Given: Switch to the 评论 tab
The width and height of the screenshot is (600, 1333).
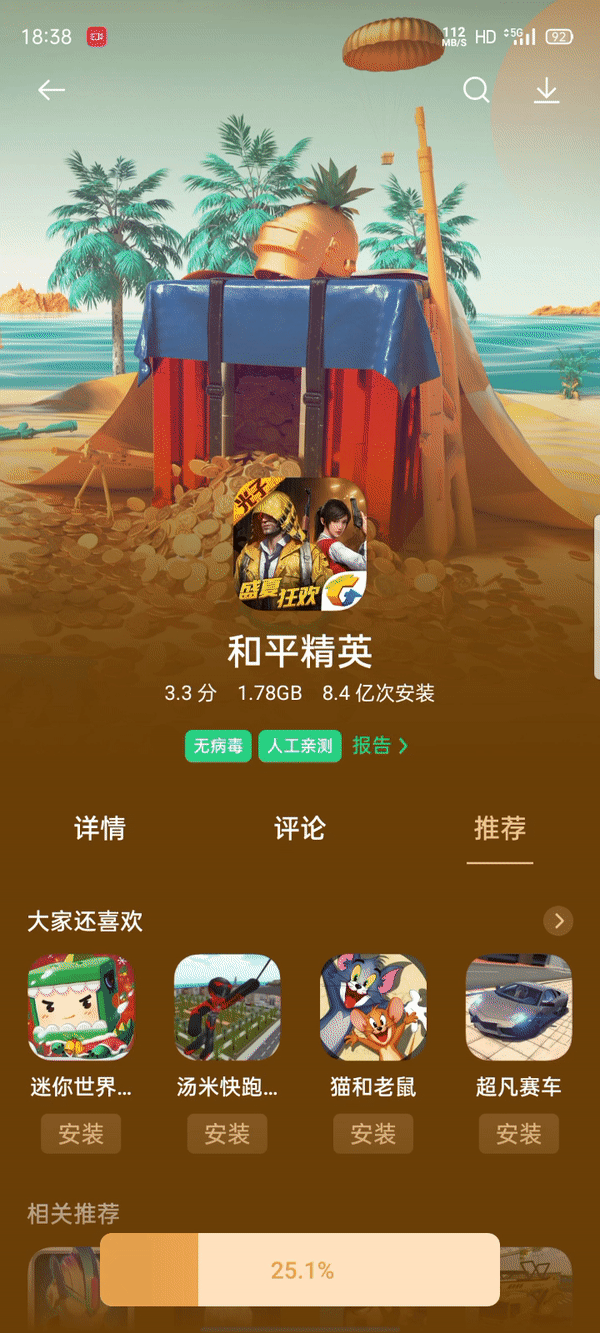Looking at the screenshot, I should 299,829.
